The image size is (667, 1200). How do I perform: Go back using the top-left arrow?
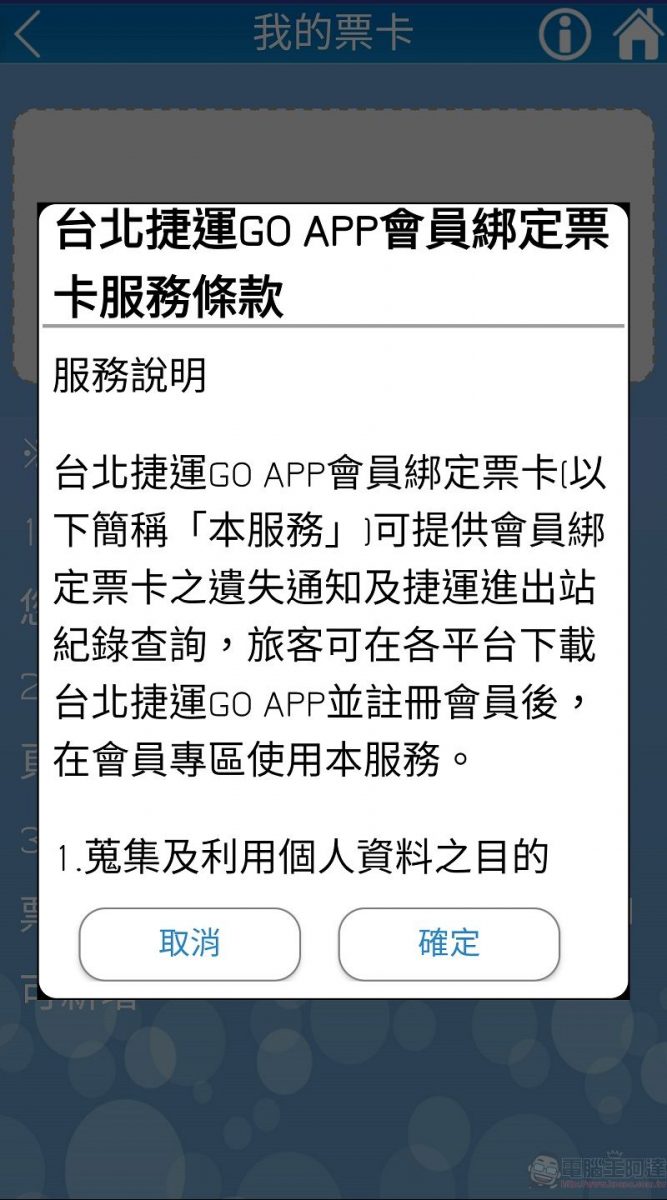28,33
